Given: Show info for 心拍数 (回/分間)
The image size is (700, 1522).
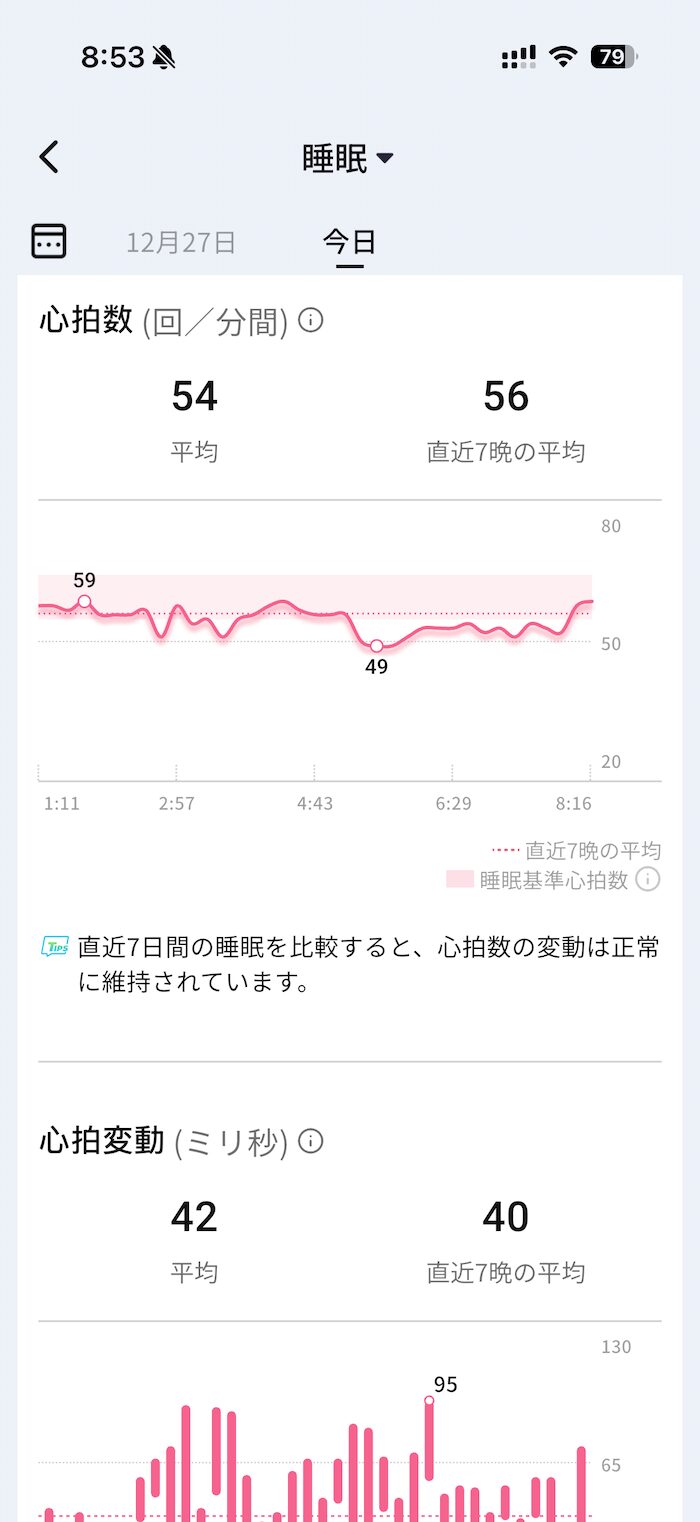Looking at the screenshot, I should (x=311, y=321).
